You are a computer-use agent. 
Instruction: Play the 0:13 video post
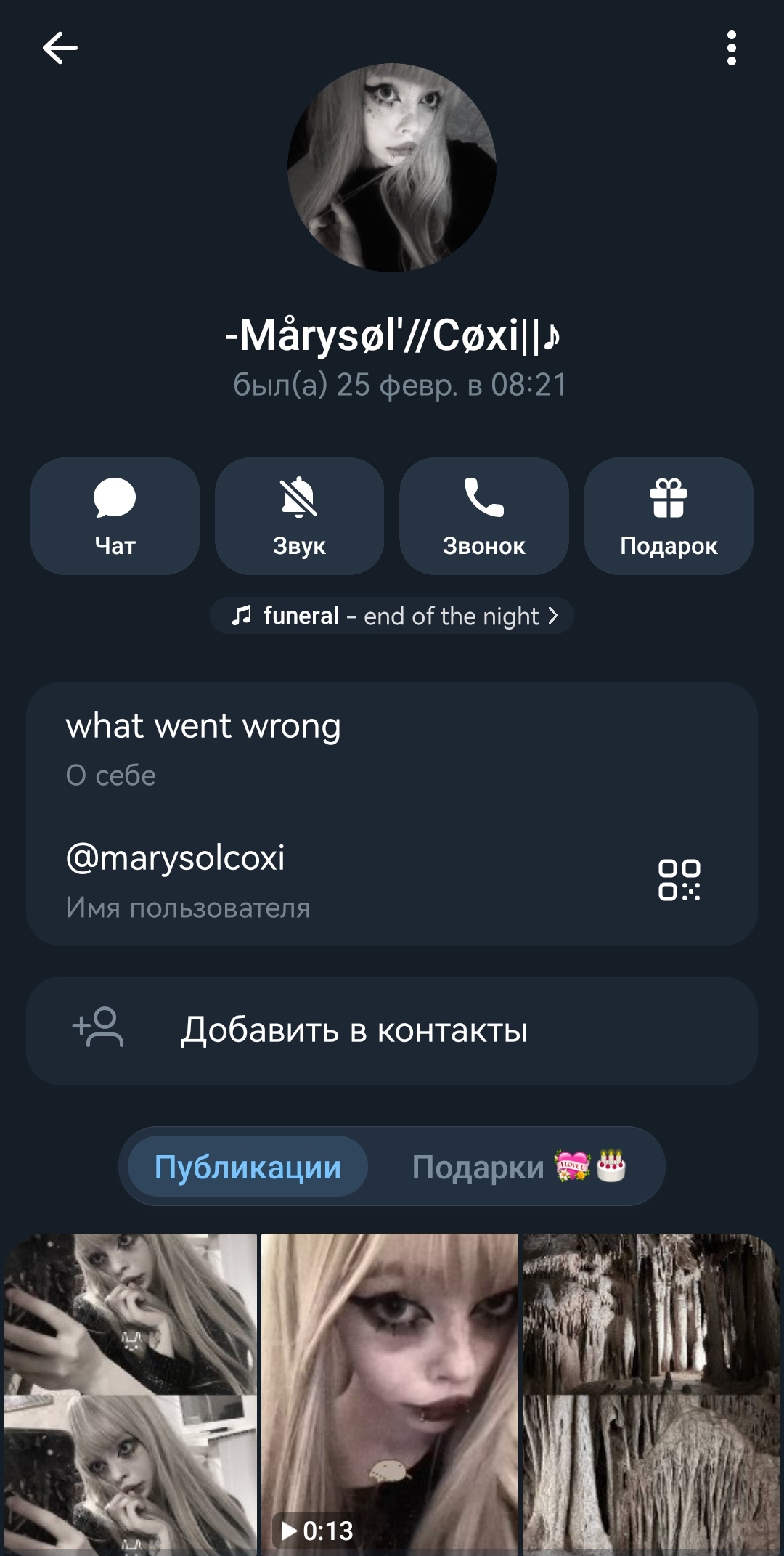point(390,1394)
